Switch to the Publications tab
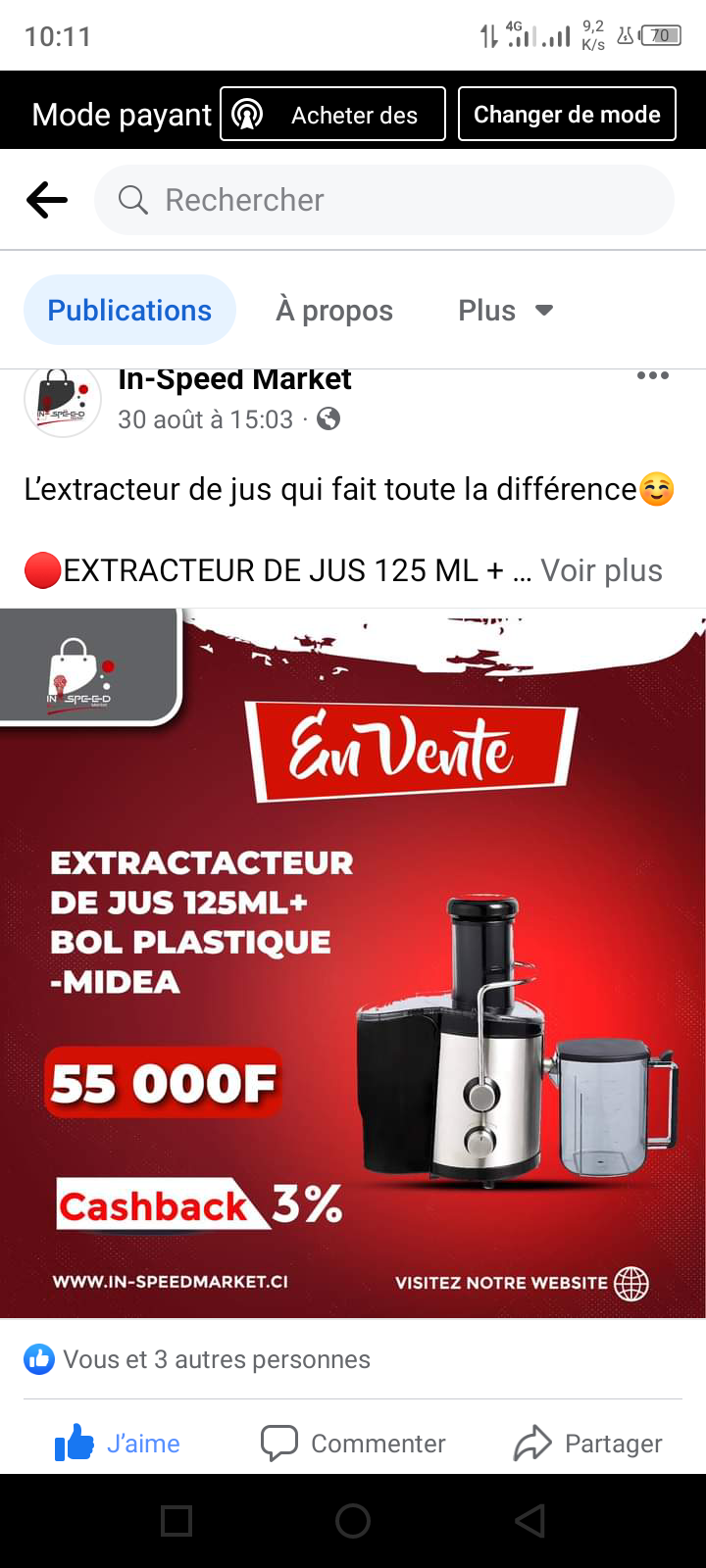This screenshot has height=1568, width=706. [129, 311]
